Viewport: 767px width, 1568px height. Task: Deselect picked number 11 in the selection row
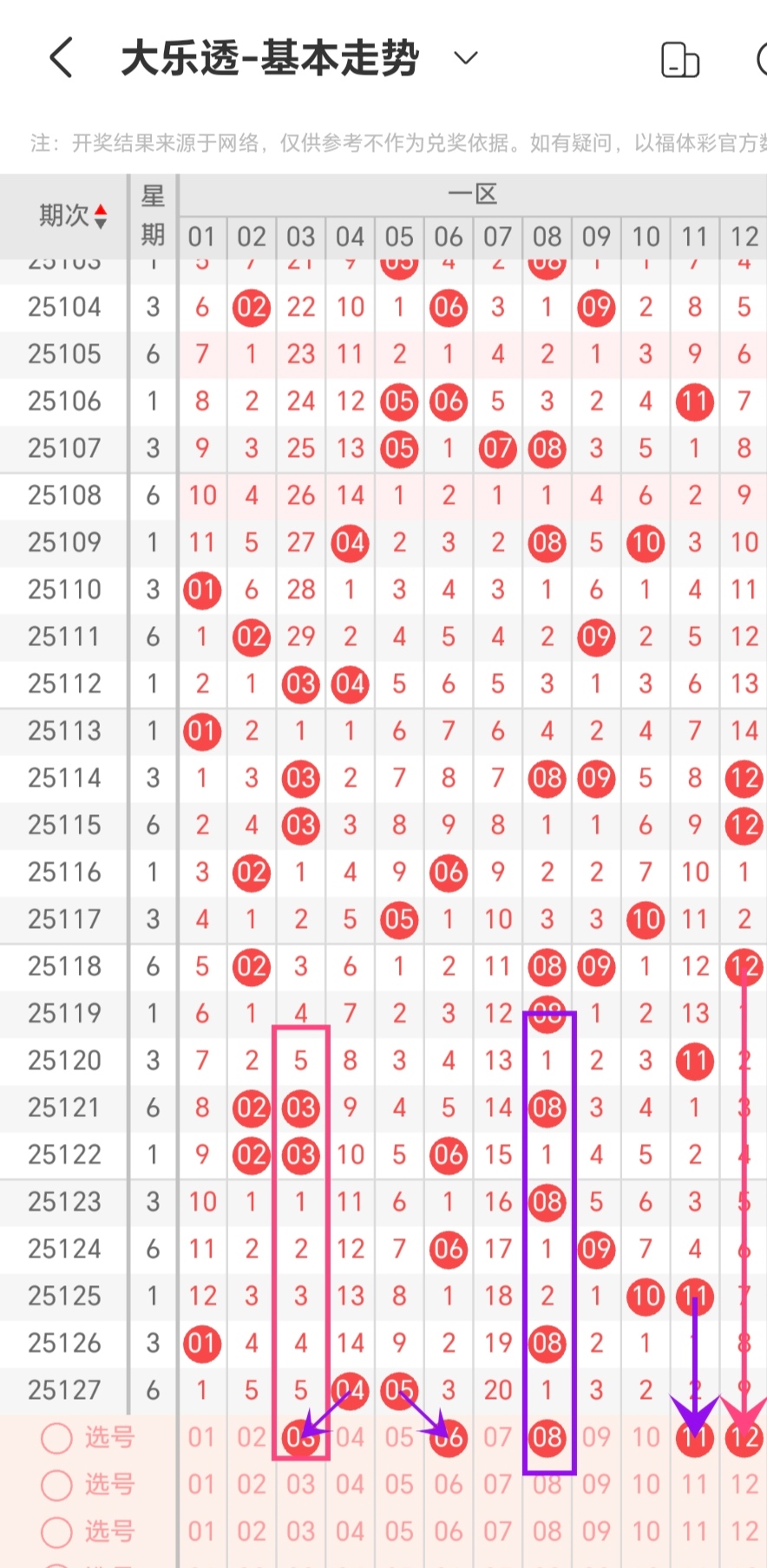(x=695, y=1438)
